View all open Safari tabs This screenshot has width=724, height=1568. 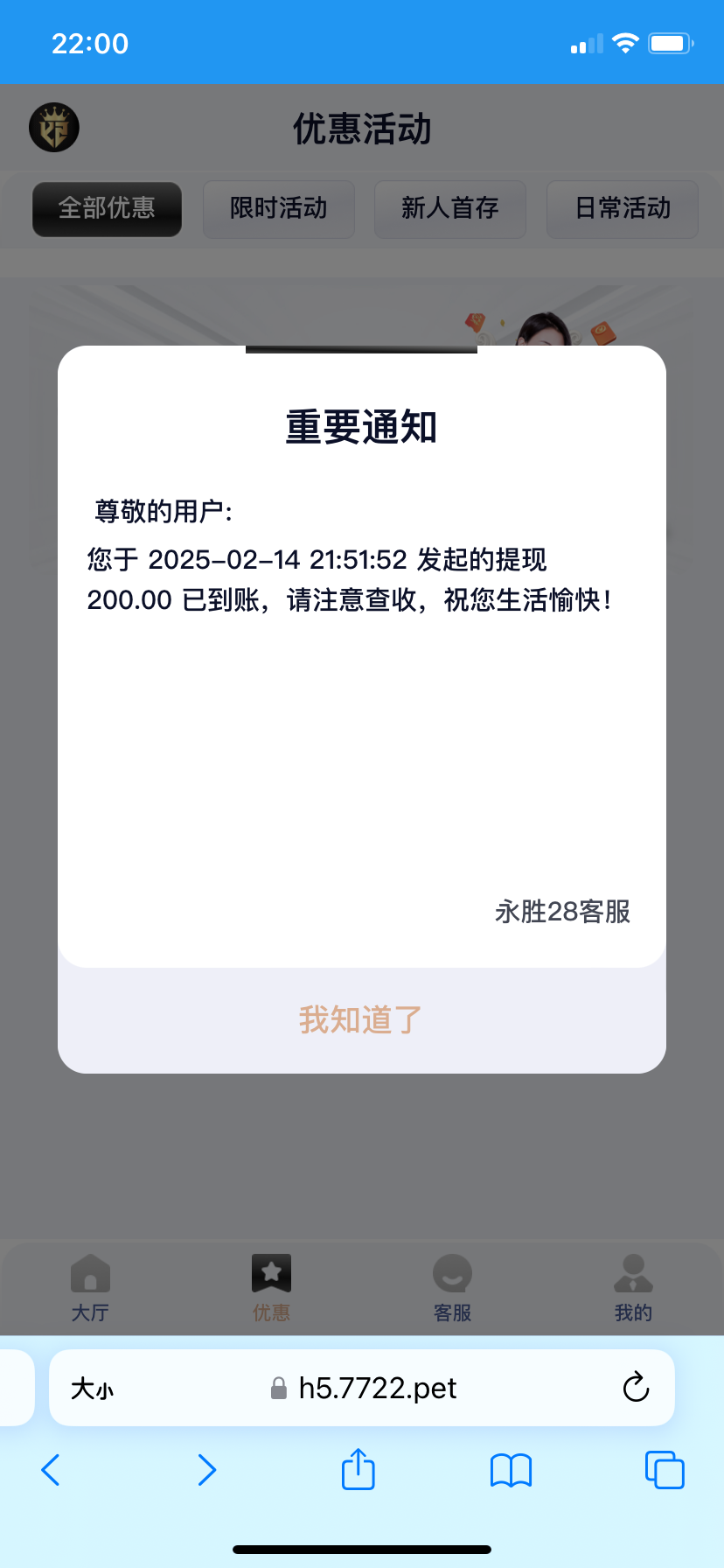(x=665, y=1470)
